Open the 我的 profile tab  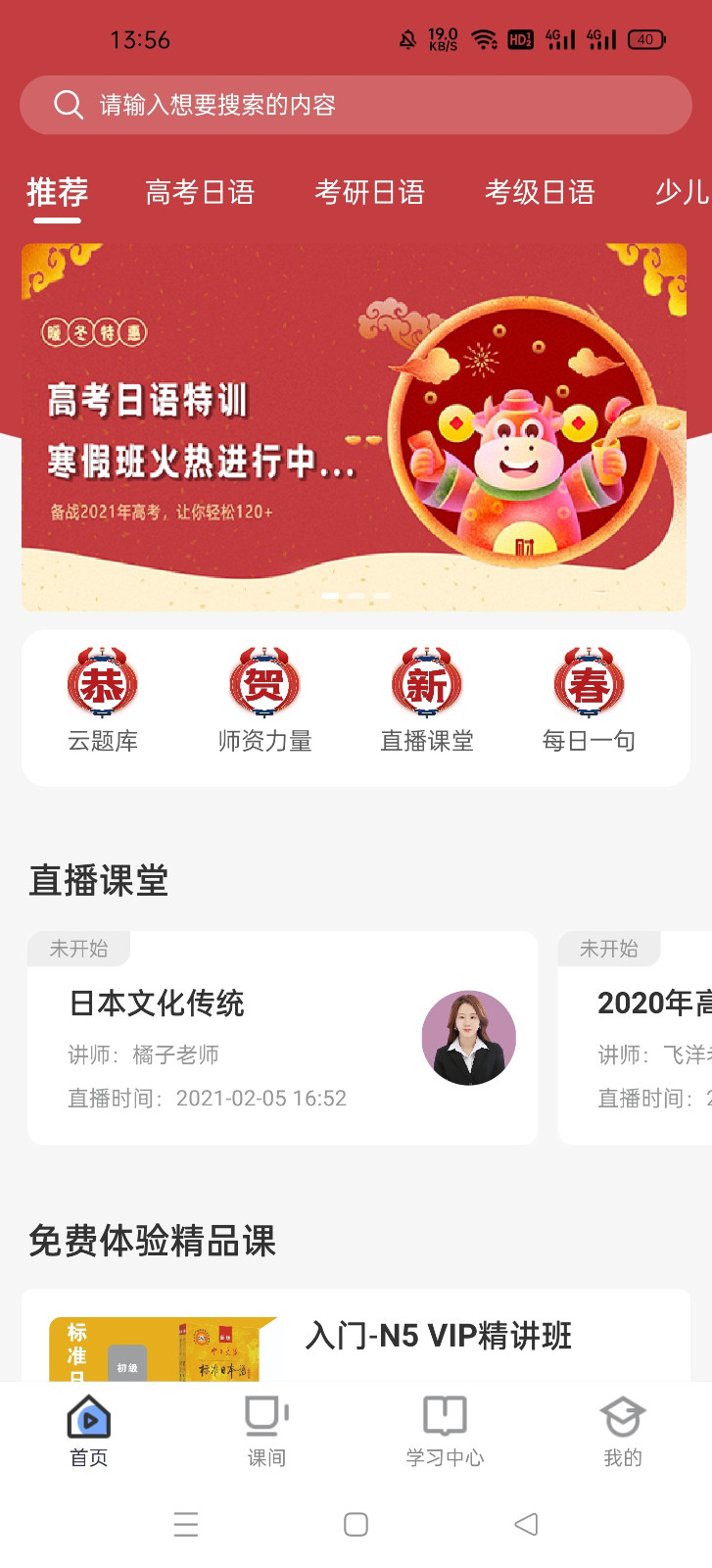[x=623, y=1431]
